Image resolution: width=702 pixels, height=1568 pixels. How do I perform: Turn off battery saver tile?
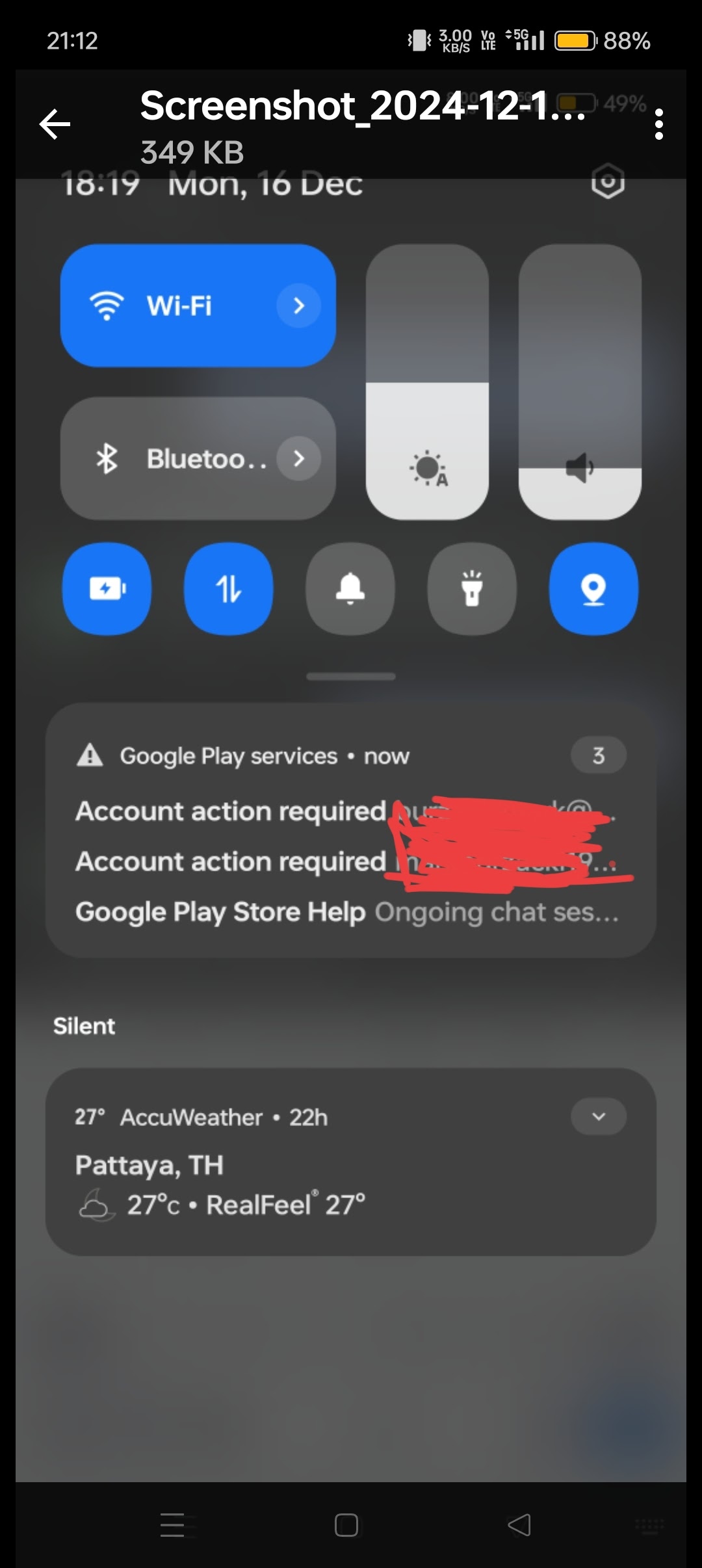pos(107,588)
